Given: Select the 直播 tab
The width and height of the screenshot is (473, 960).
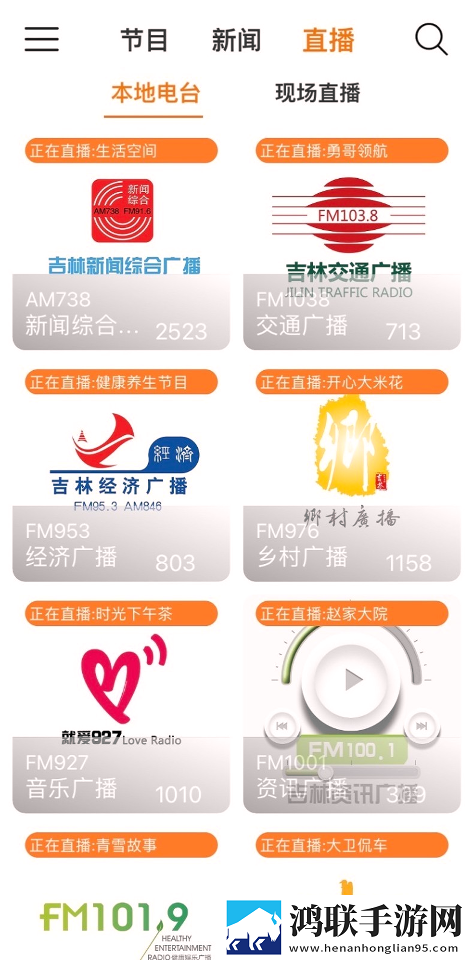Looking at the screenshot, I should tap(329, 40).
